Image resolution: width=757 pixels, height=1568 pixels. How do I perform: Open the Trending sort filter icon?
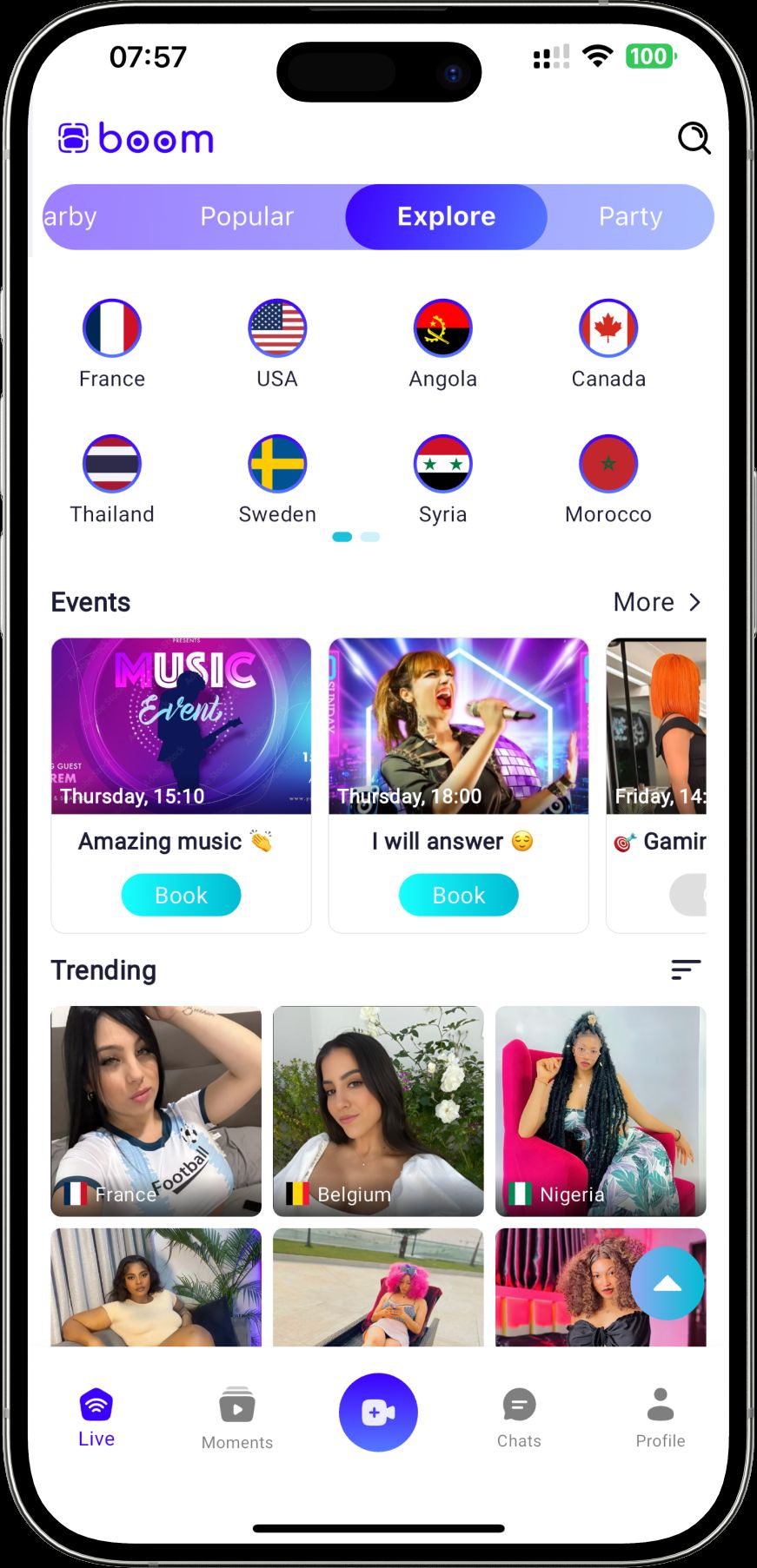click(x=686, y=969)
